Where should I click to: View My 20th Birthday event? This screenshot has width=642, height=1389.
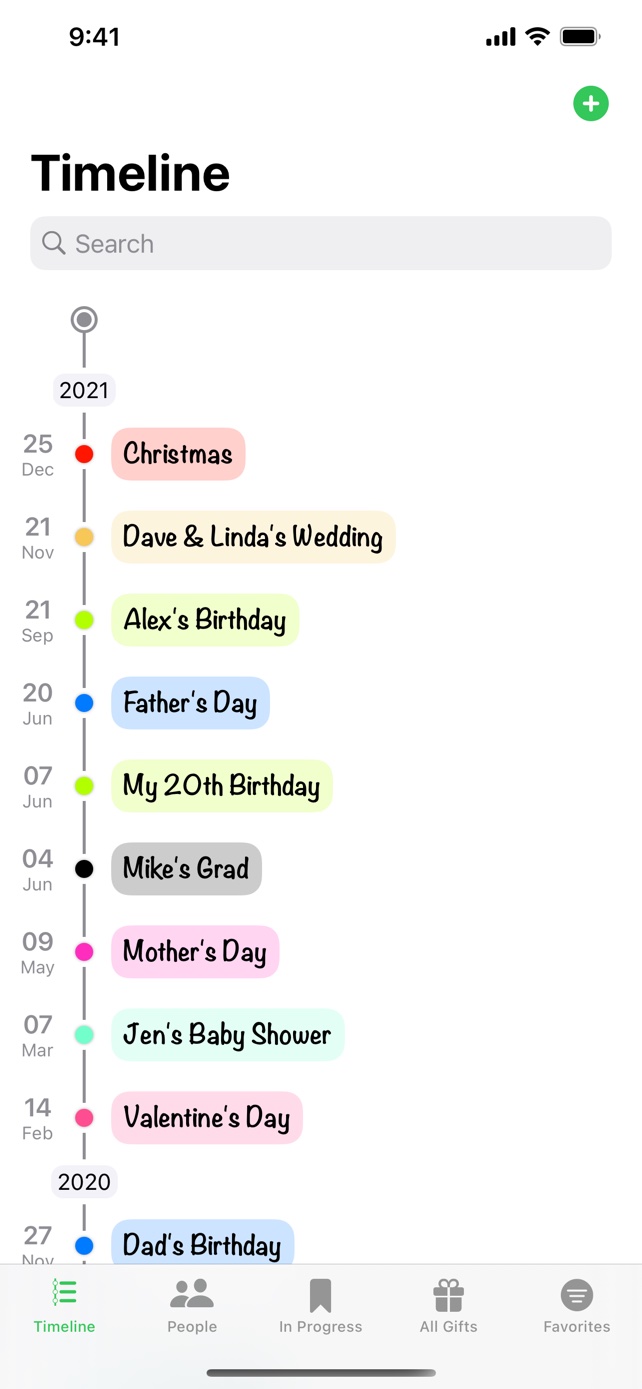click(222, 786)
